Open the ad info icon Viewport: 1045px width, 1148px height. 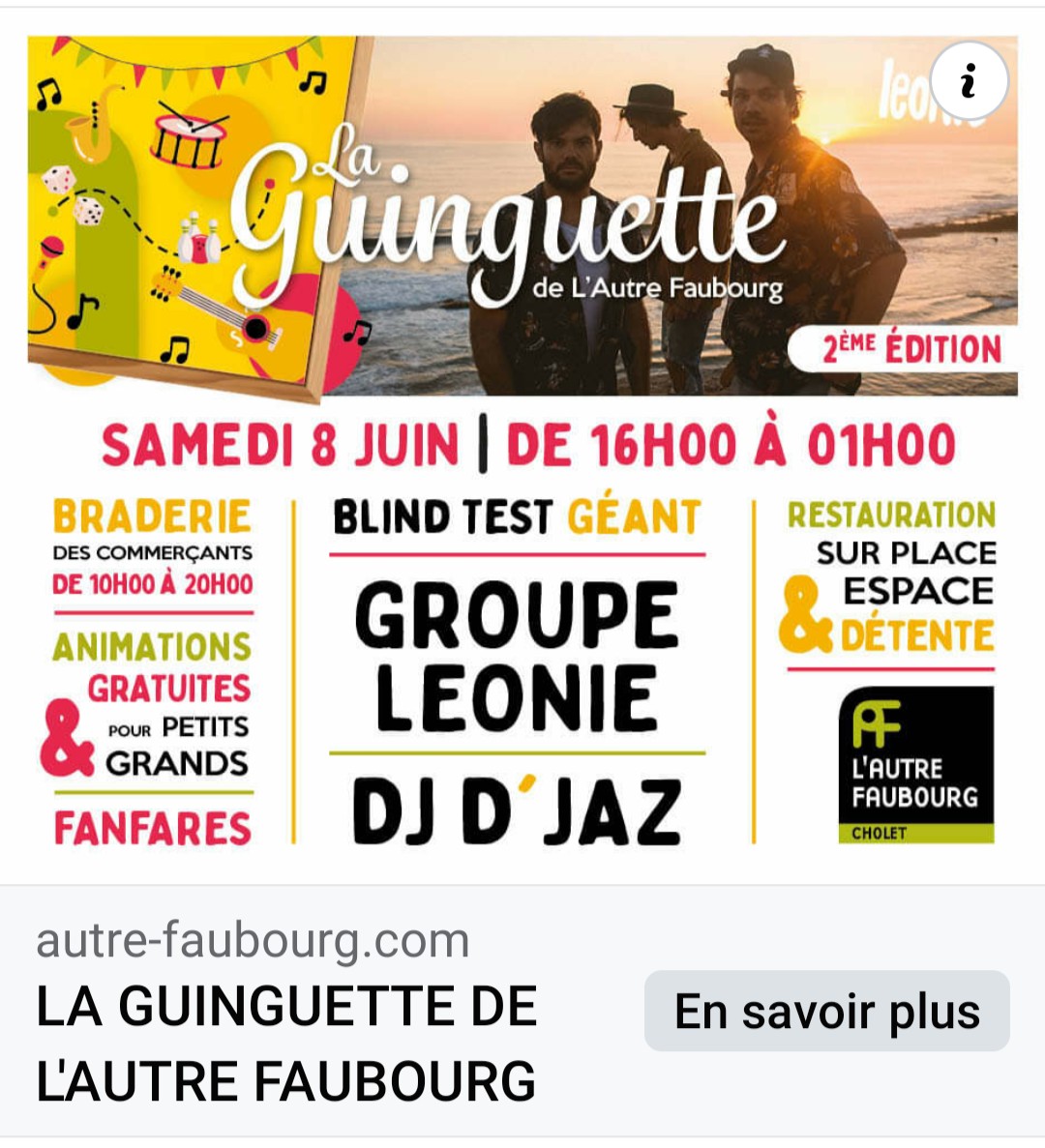pos(969,81)
